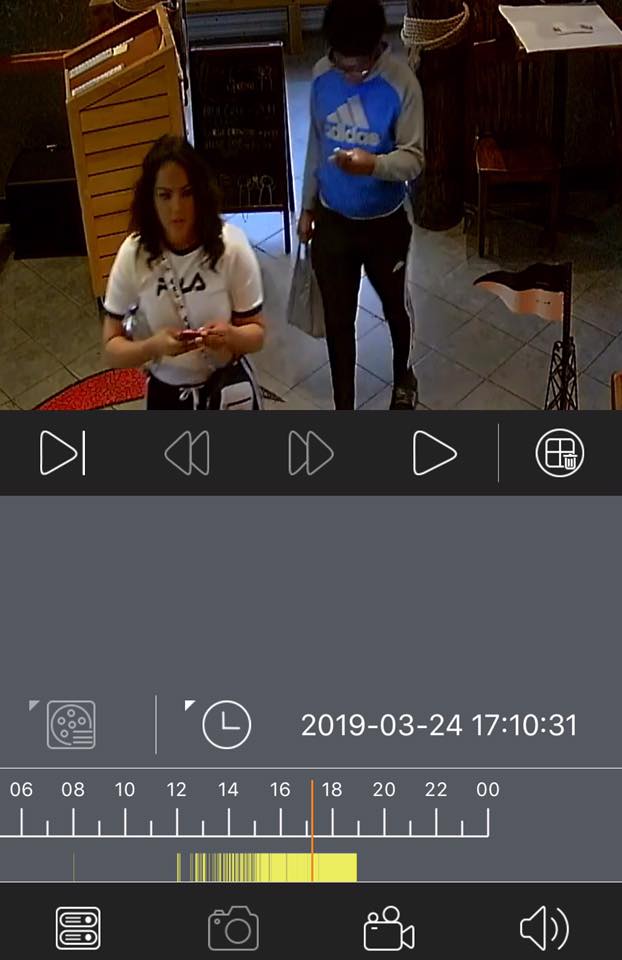Image resolution: width=622 pixels, height=960 pixels.
Task: Open the clock time picker
Action: click(226, 725)
